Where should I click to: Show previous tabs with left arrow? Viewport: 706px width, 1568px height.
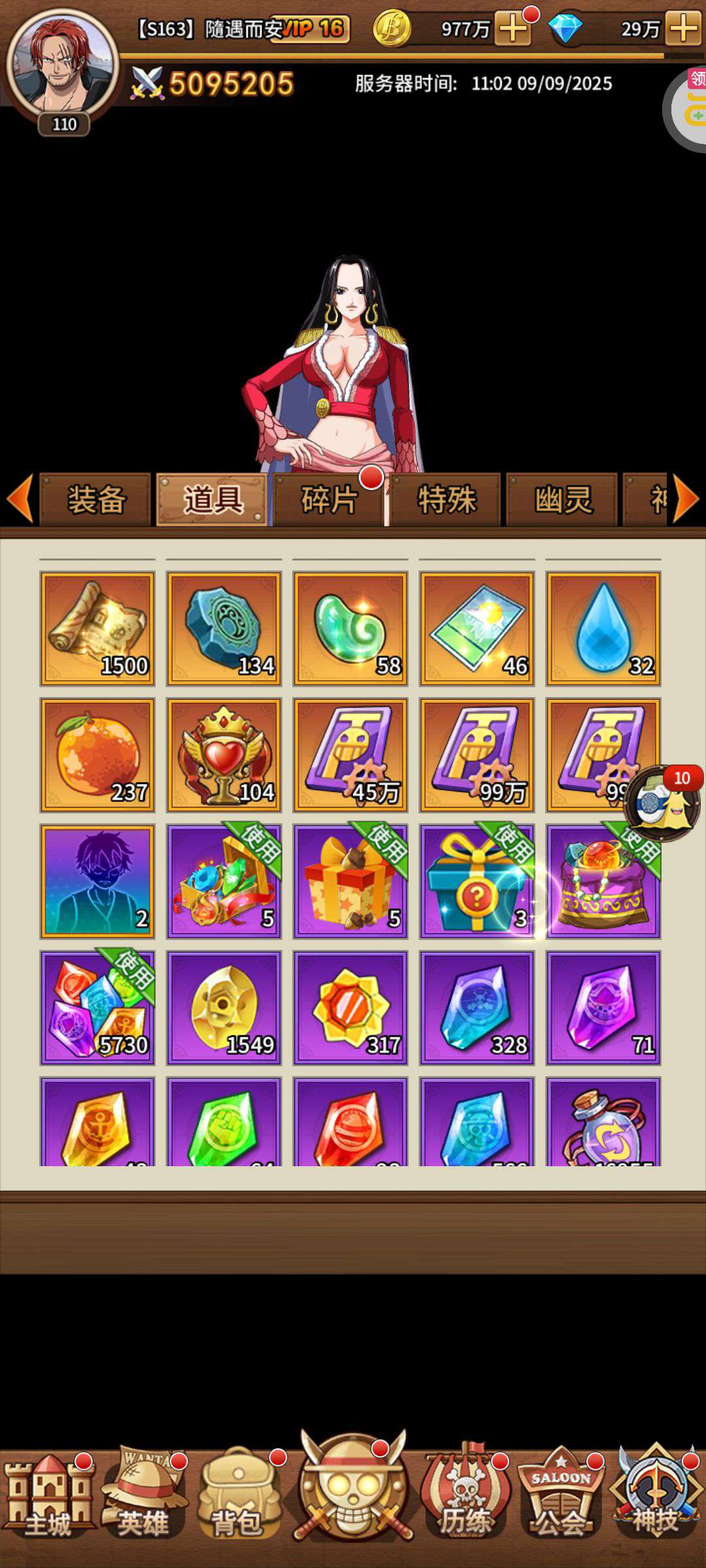coord(20,499)
